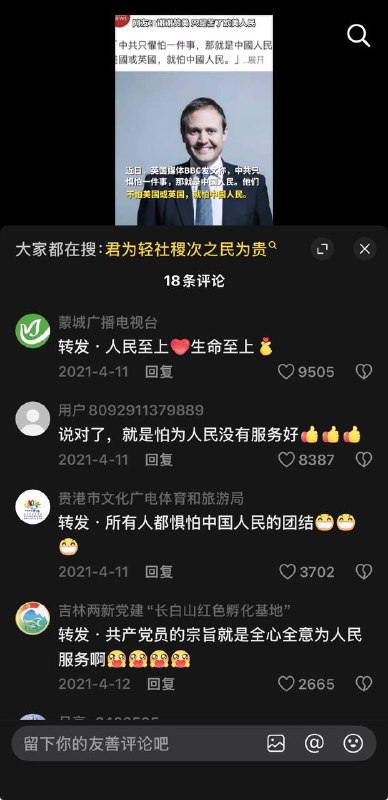Attach an image to your comment
The width and height of the screenshot is (388, 800).
click(276, 743)
